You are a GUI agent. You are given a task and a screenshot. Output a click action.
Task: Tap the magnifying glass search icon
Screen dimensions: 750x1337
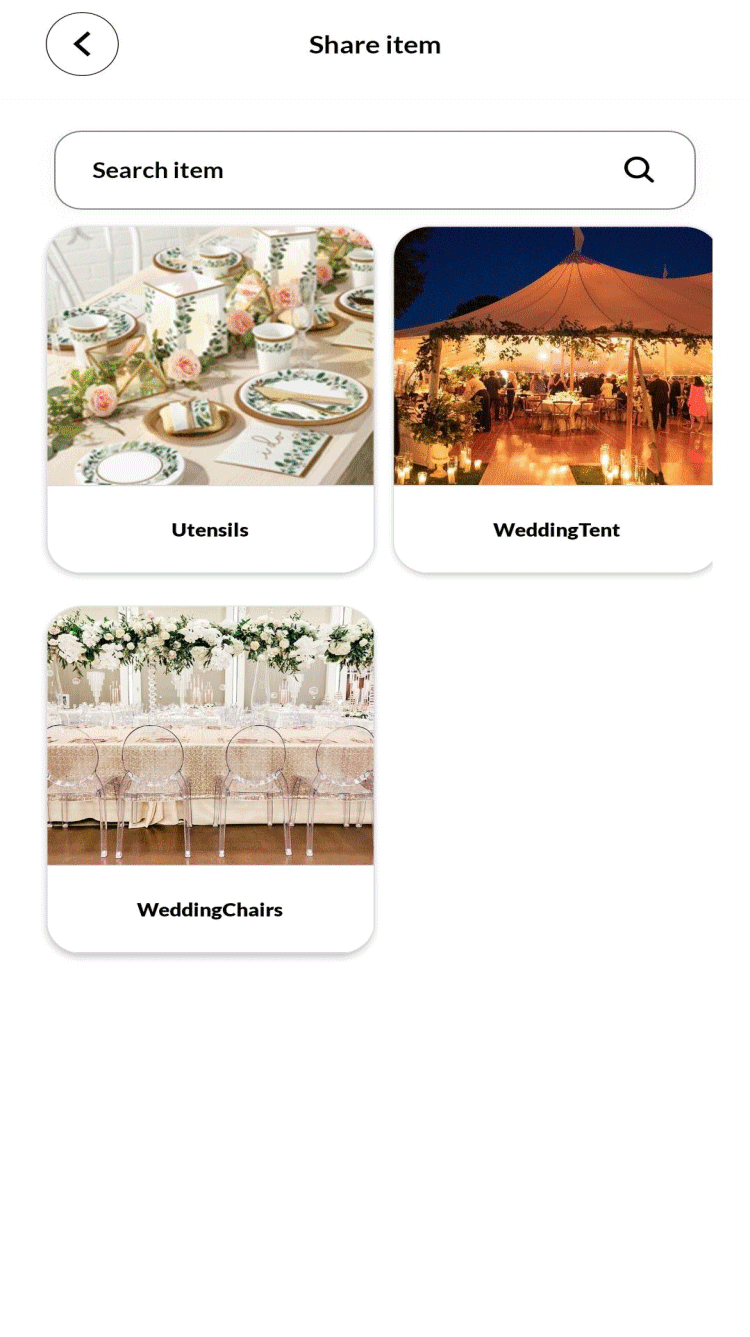pyautogui.click(x=638, y=170)
